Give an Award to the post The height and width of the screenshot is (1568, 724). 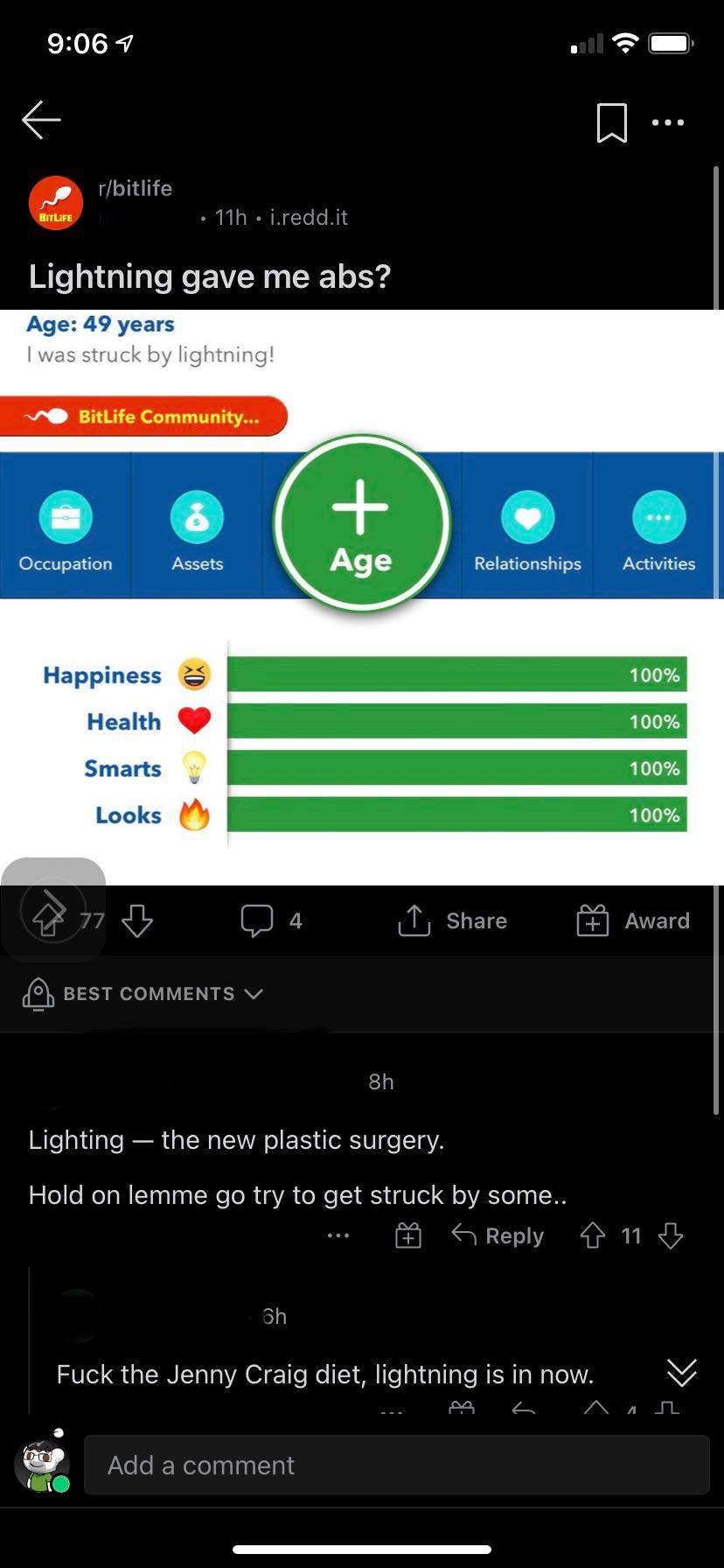click(x=633, y=920)
